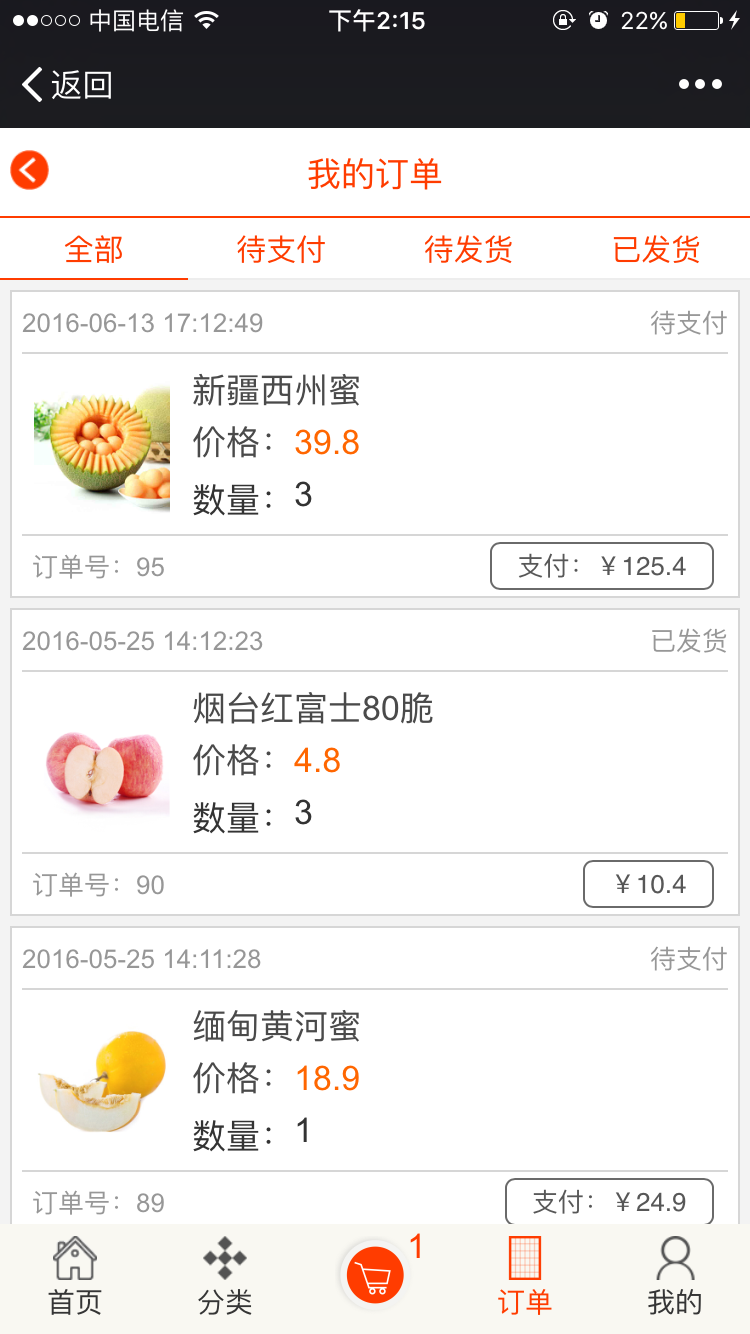
Task: Select the 全部 tab
Action: pos(94,250)
